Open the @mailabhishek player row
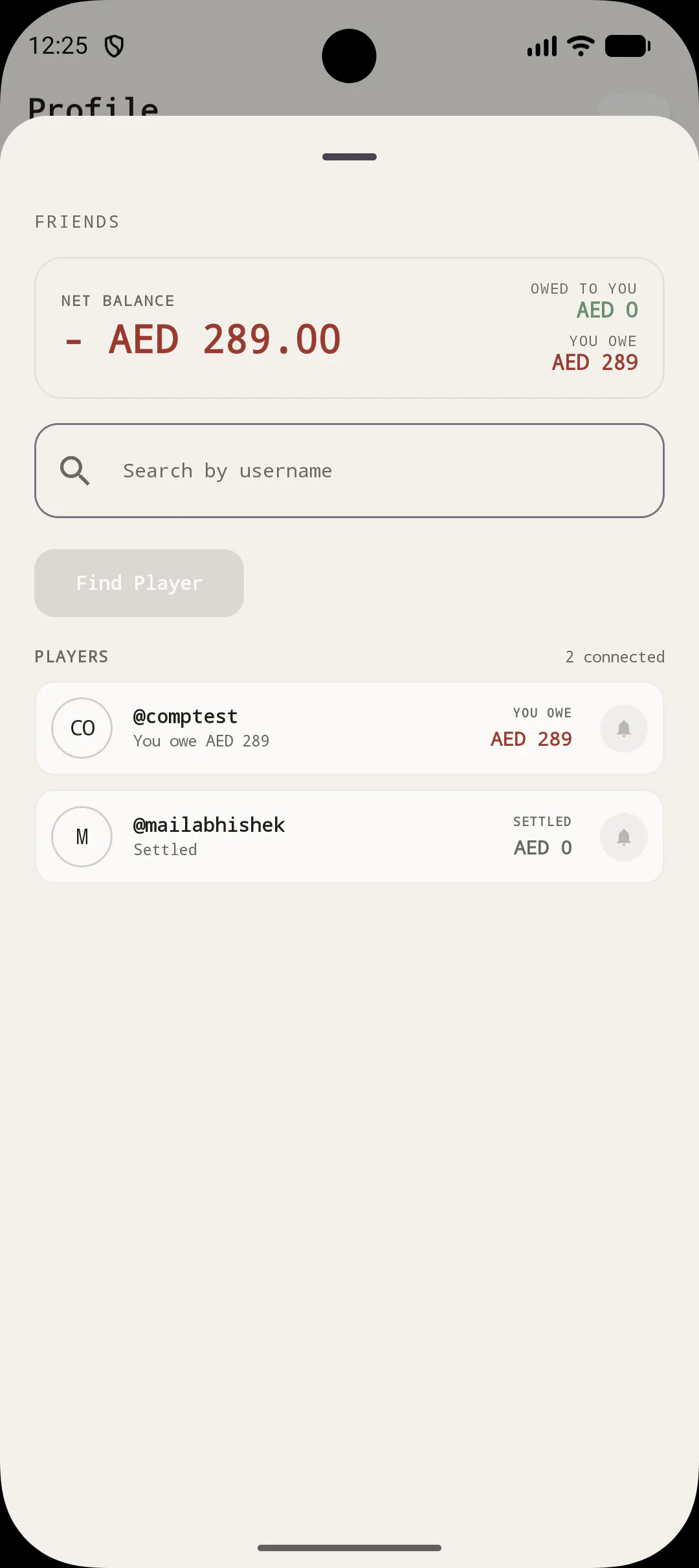The image size is (699, 1568). [x=349, y=837]
